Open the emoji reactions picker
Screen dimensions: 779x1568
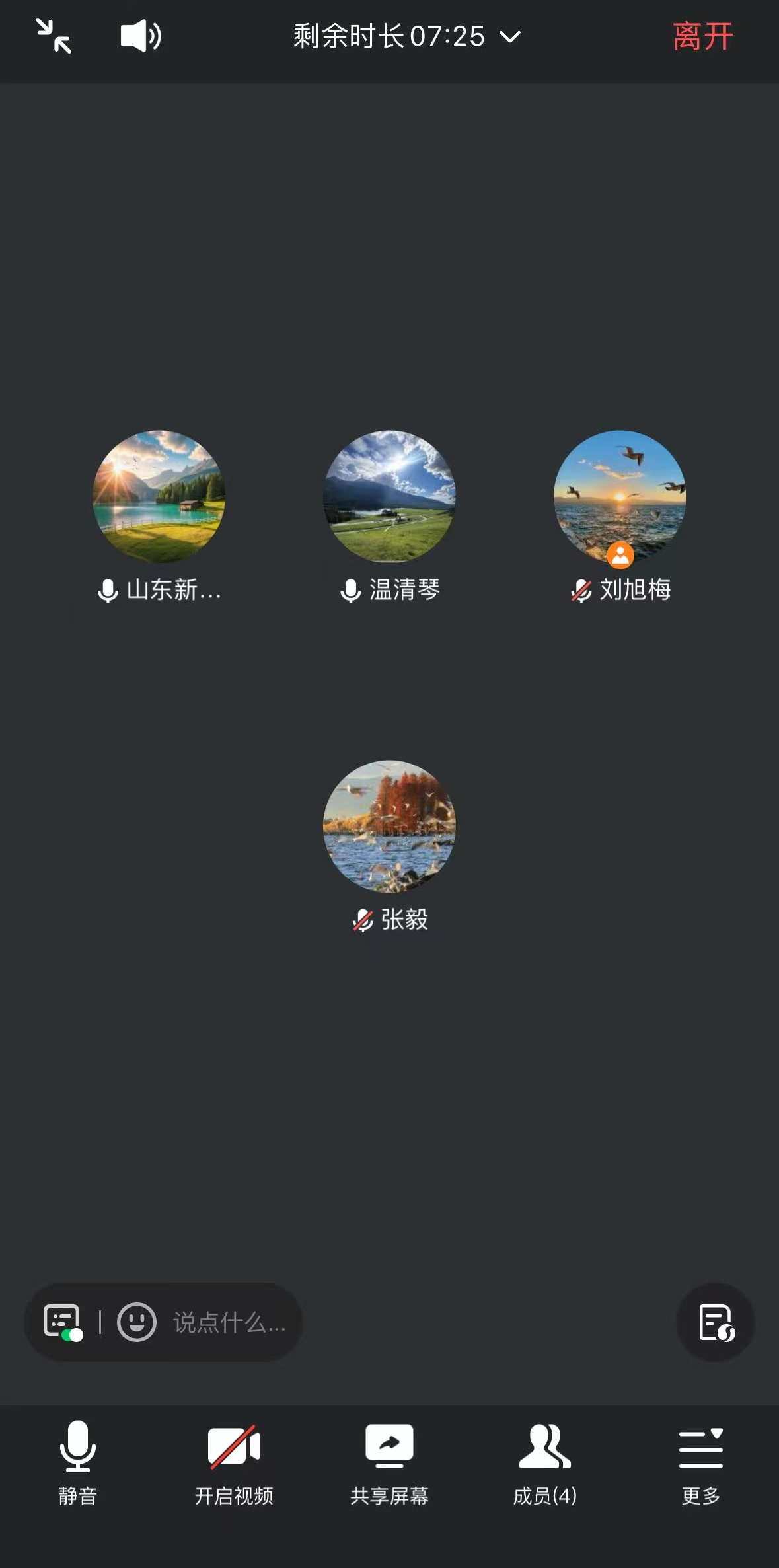(137, 1322)
